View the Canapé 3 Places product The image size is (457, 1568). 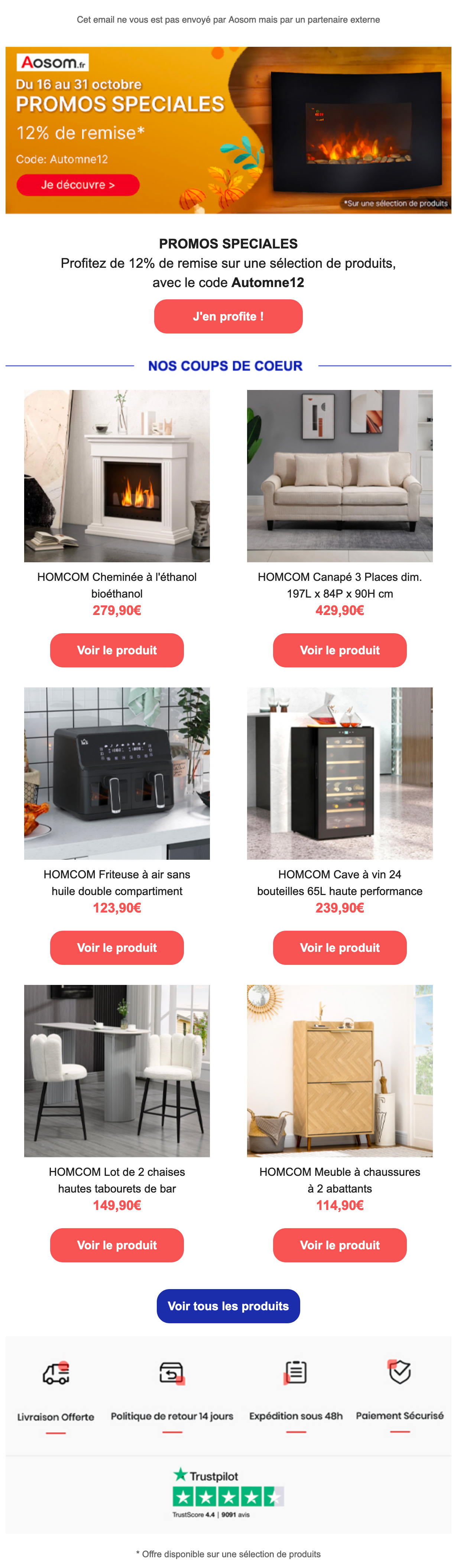coord(339,650)
